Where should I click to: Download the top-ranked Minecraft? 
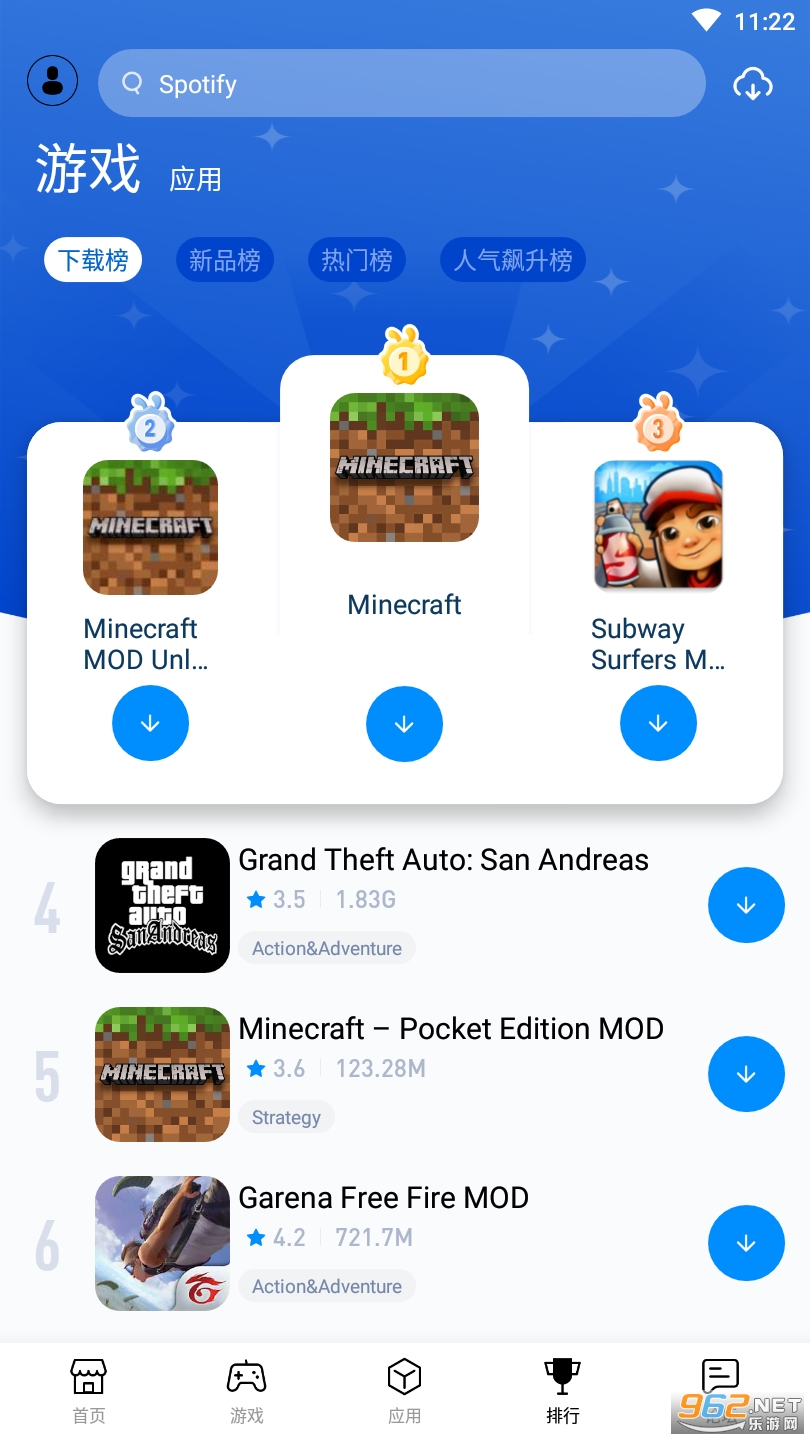click(404, 724)
